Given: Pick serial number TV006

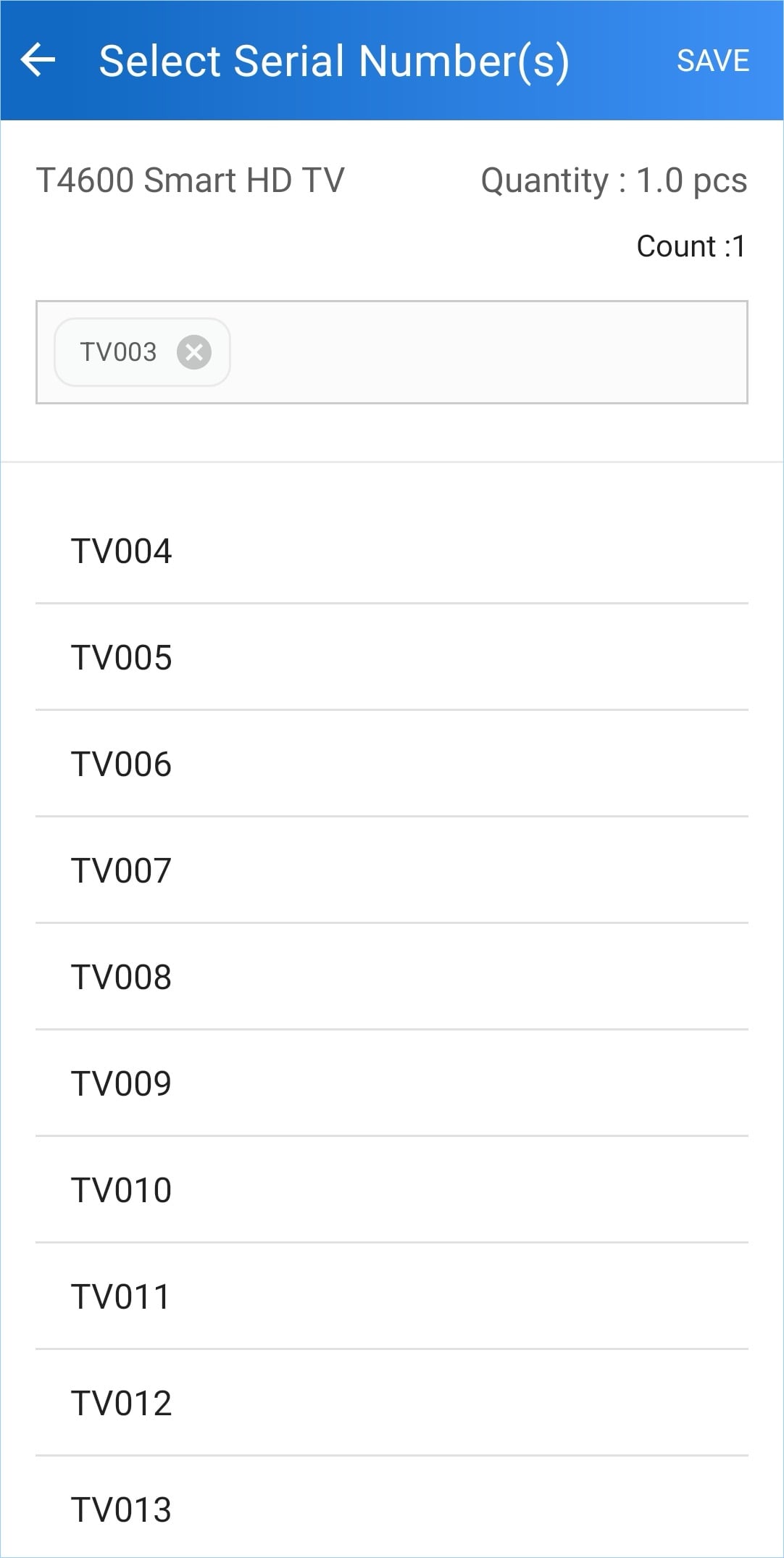Looking at the screenshot, I should (x=391, y=764).
